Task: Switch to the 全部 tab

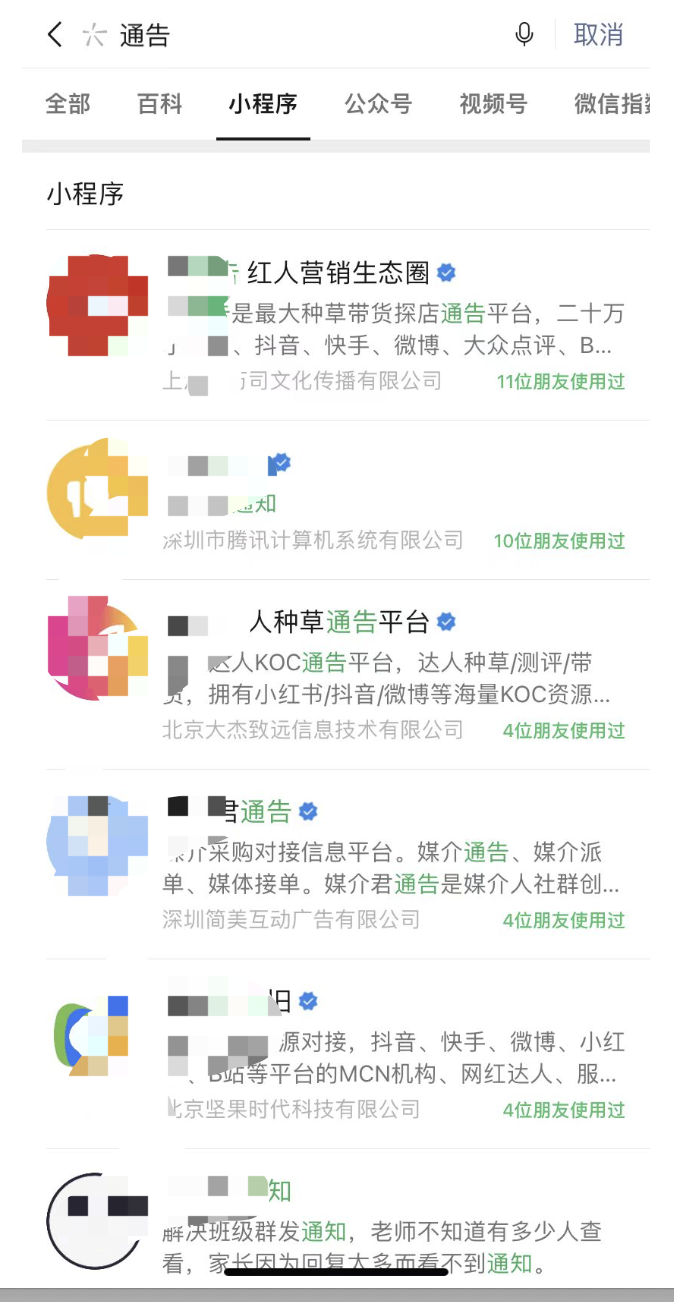Action: click(x=68, y=104)
